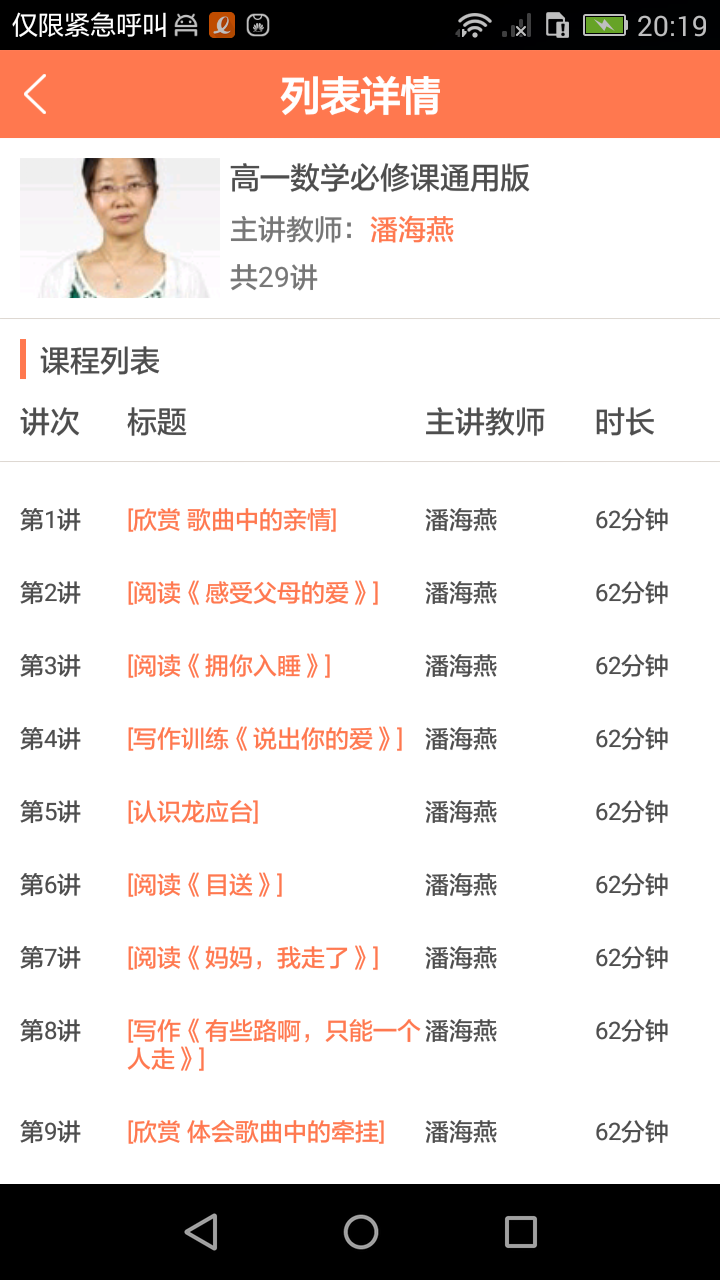Select lesson 7 [阅读《妈妈，我走了》]
This screenshot has height=1280, width=720.
pyautogui.click(x=253, y=958)
